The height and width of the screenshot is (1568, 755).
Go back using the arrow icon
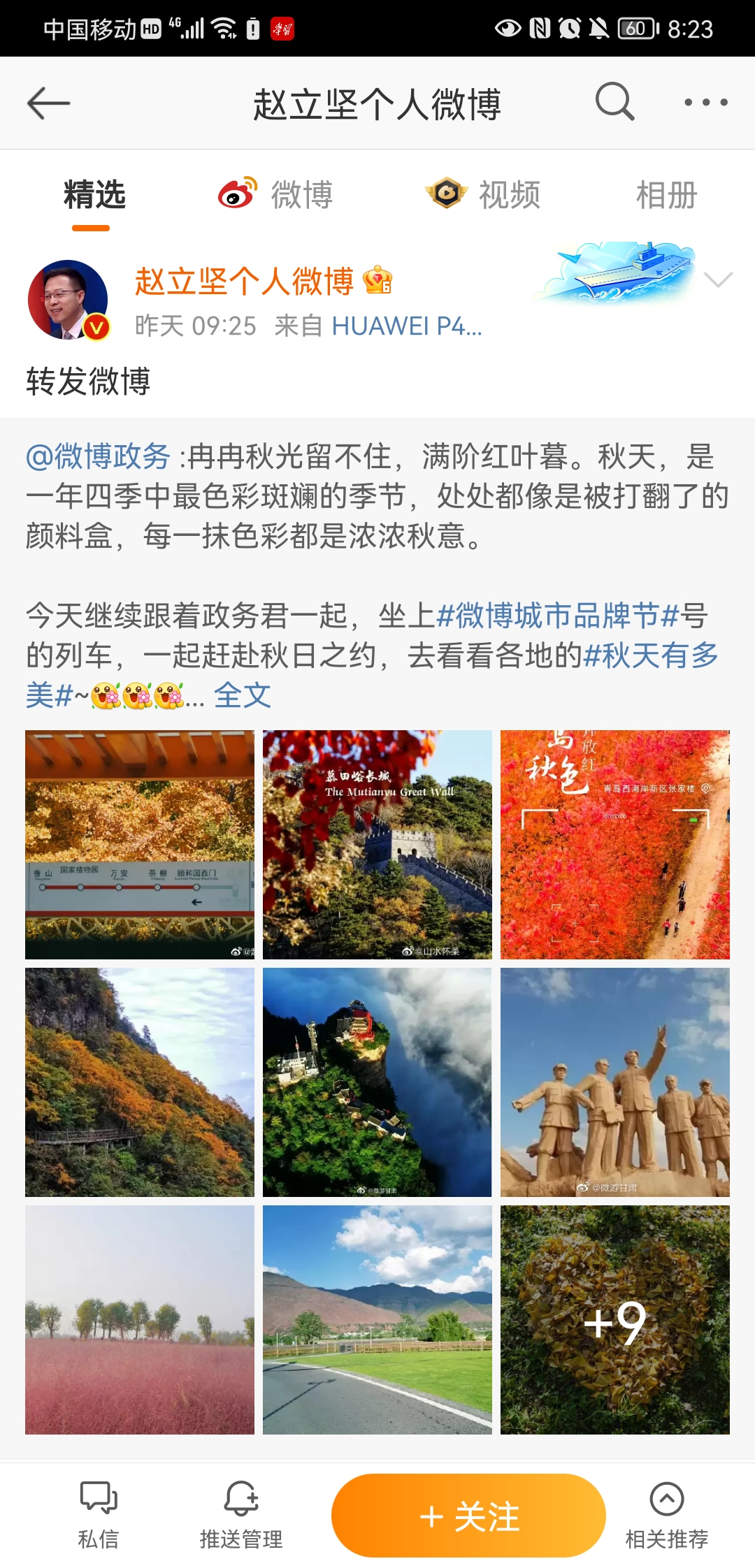(49, 103)
